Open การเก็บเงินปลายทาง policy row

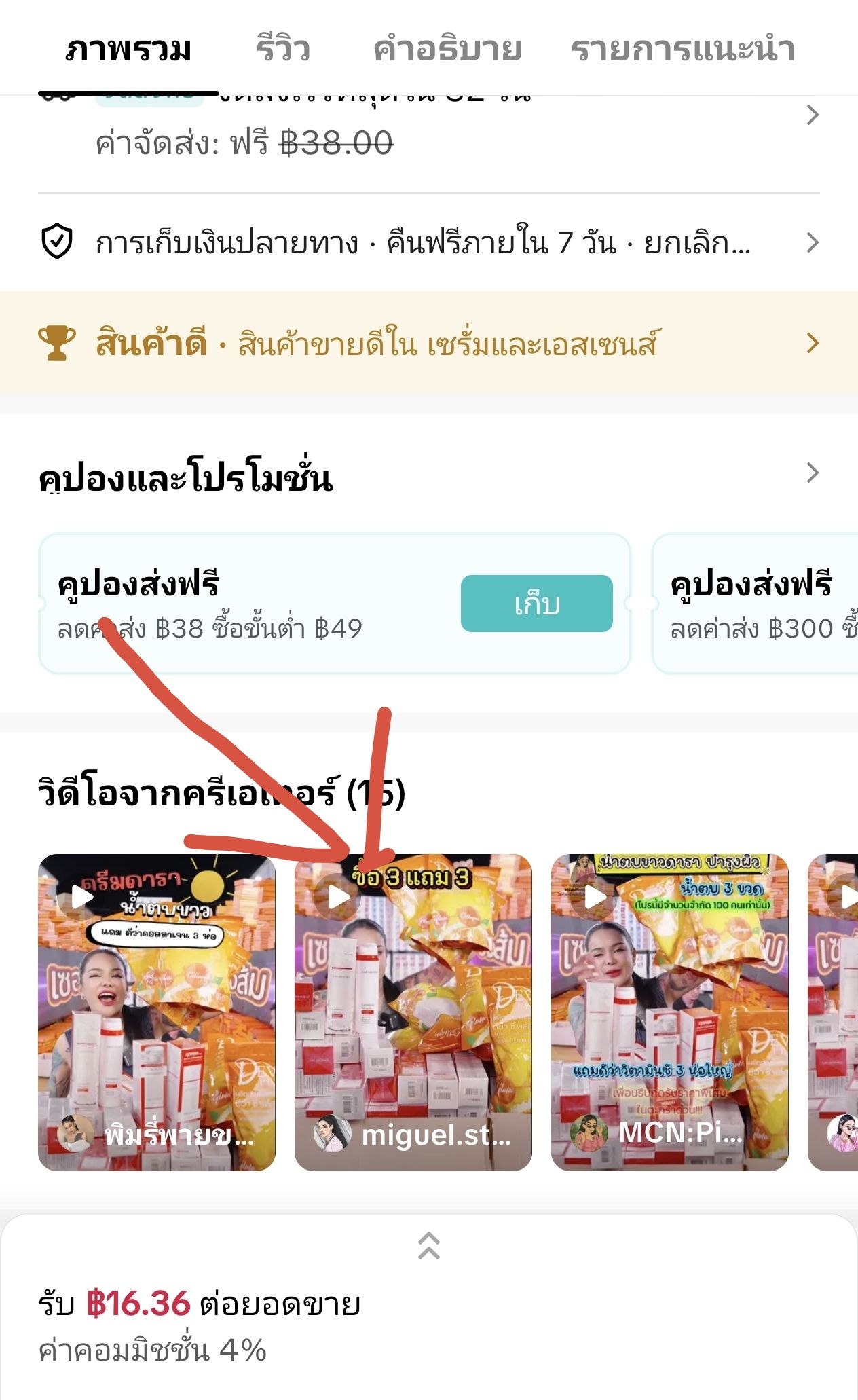click(x=429, y=242)
